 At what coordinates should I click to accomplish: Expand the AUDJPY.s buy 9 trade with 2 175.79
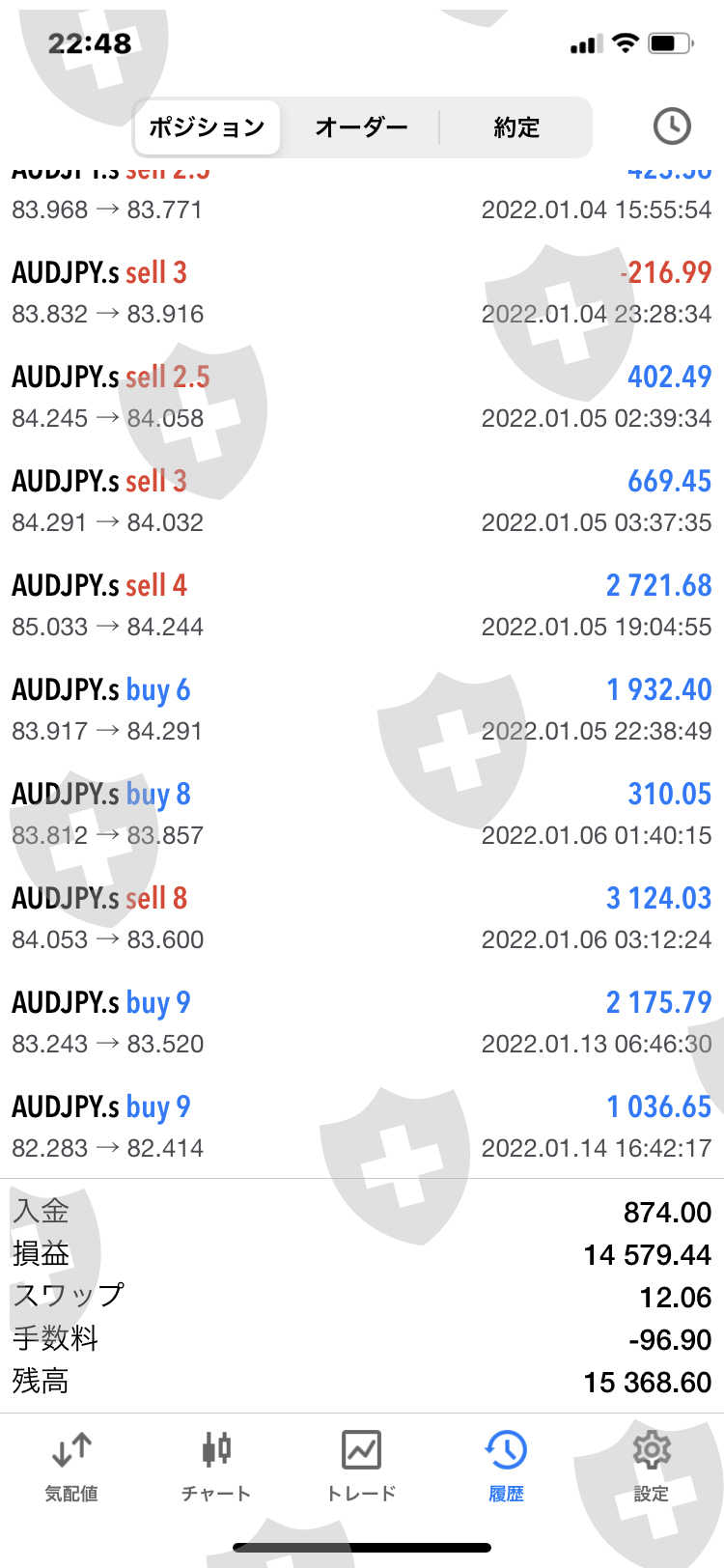coord(361,1022)
